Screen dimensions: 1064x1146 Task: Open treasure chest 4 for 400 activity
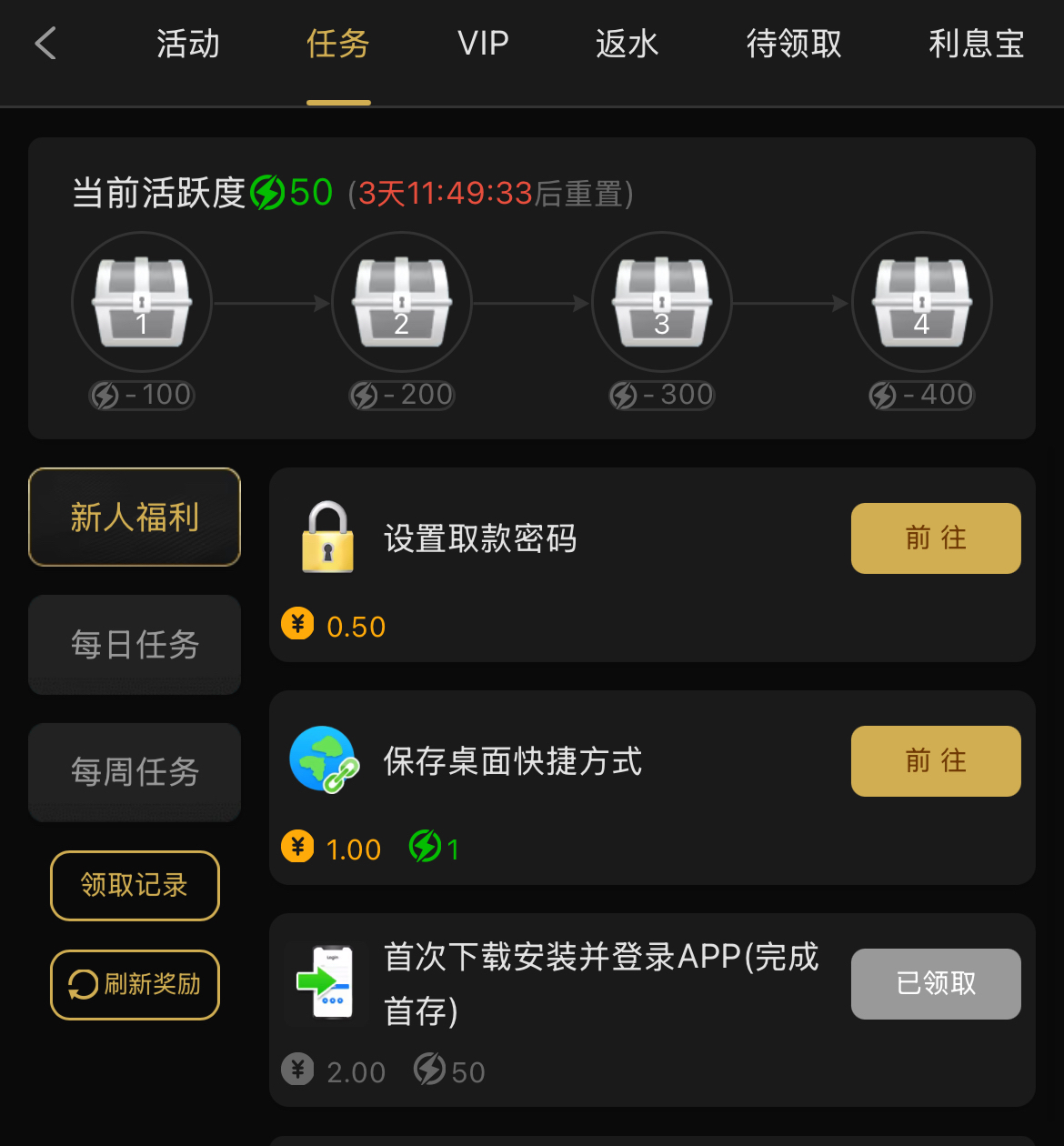point(922,302)
